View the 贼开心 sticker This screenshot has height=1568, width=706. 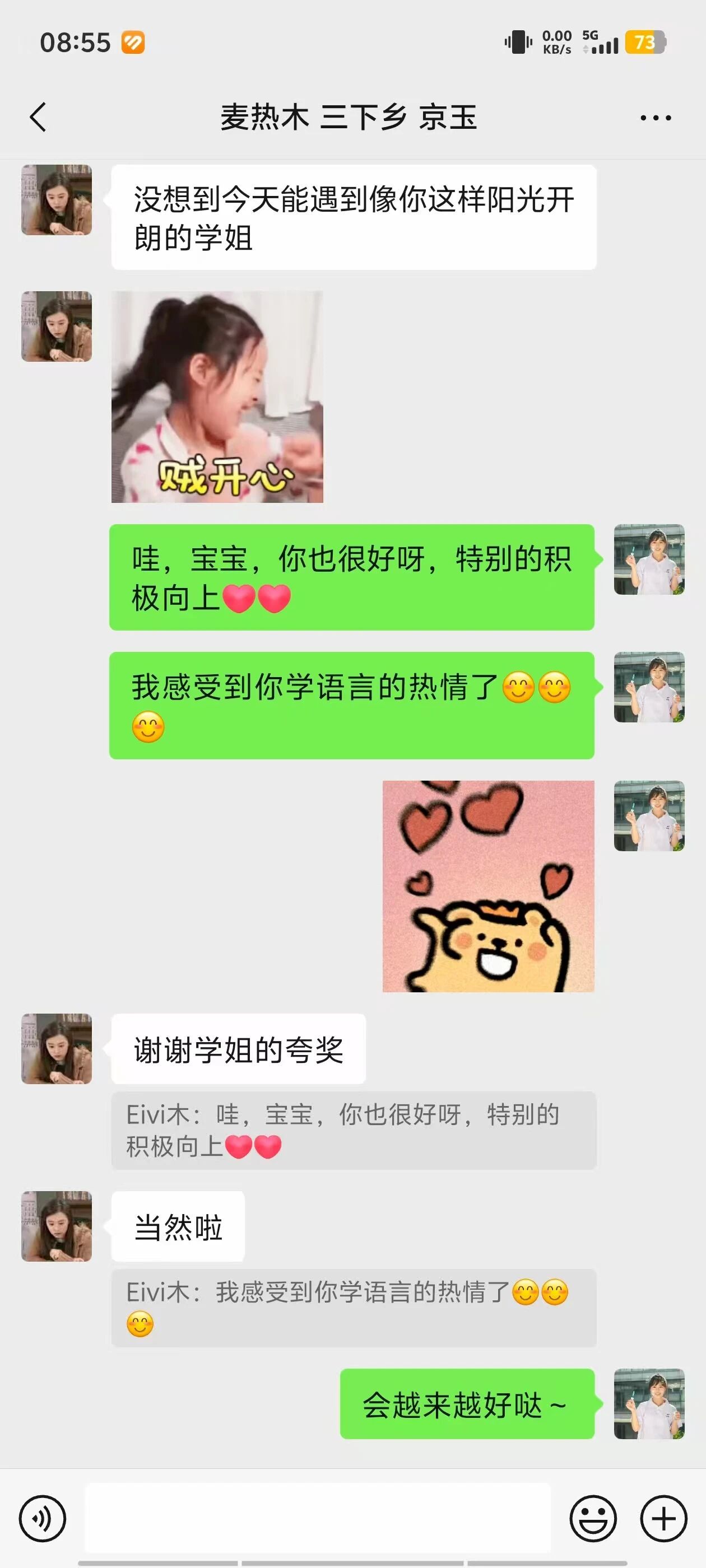tap(217, 397)
